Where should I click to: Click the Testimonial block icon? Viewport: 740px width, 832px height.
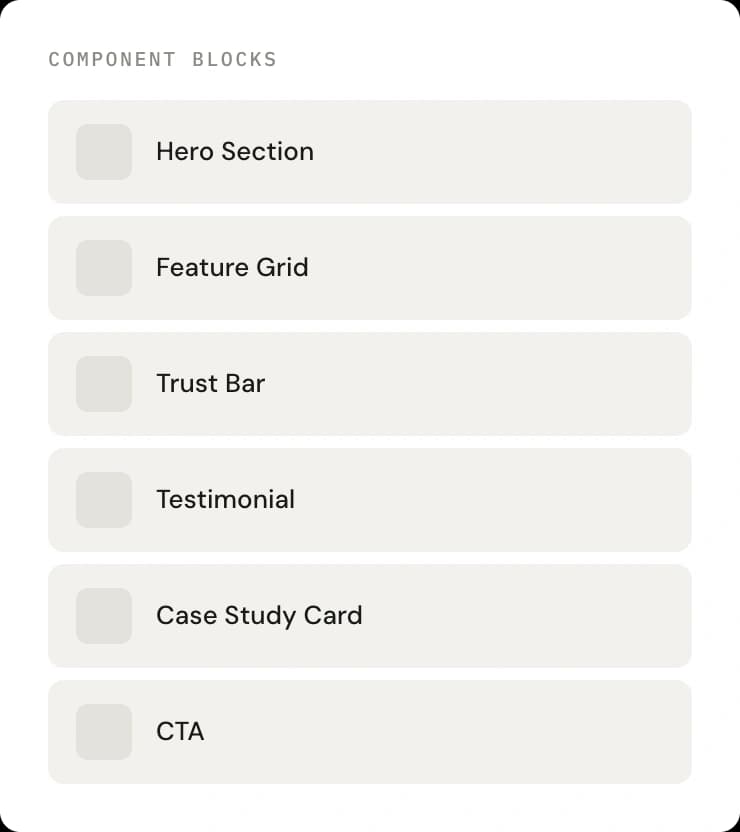point(103,500)
